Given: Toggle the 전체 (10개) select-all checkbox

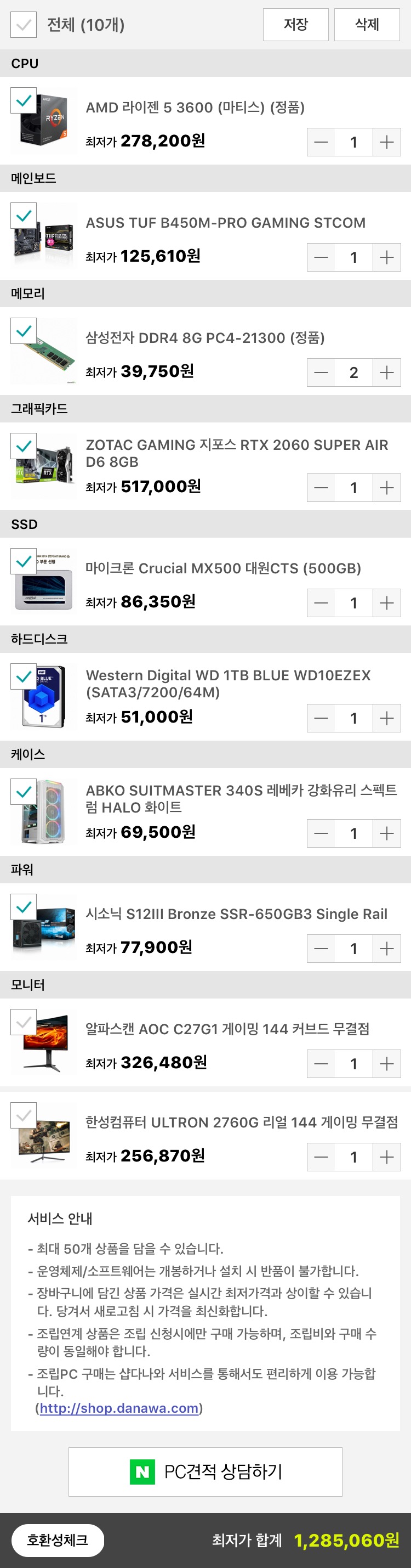Looking at the screenshot, I should 24,25.
